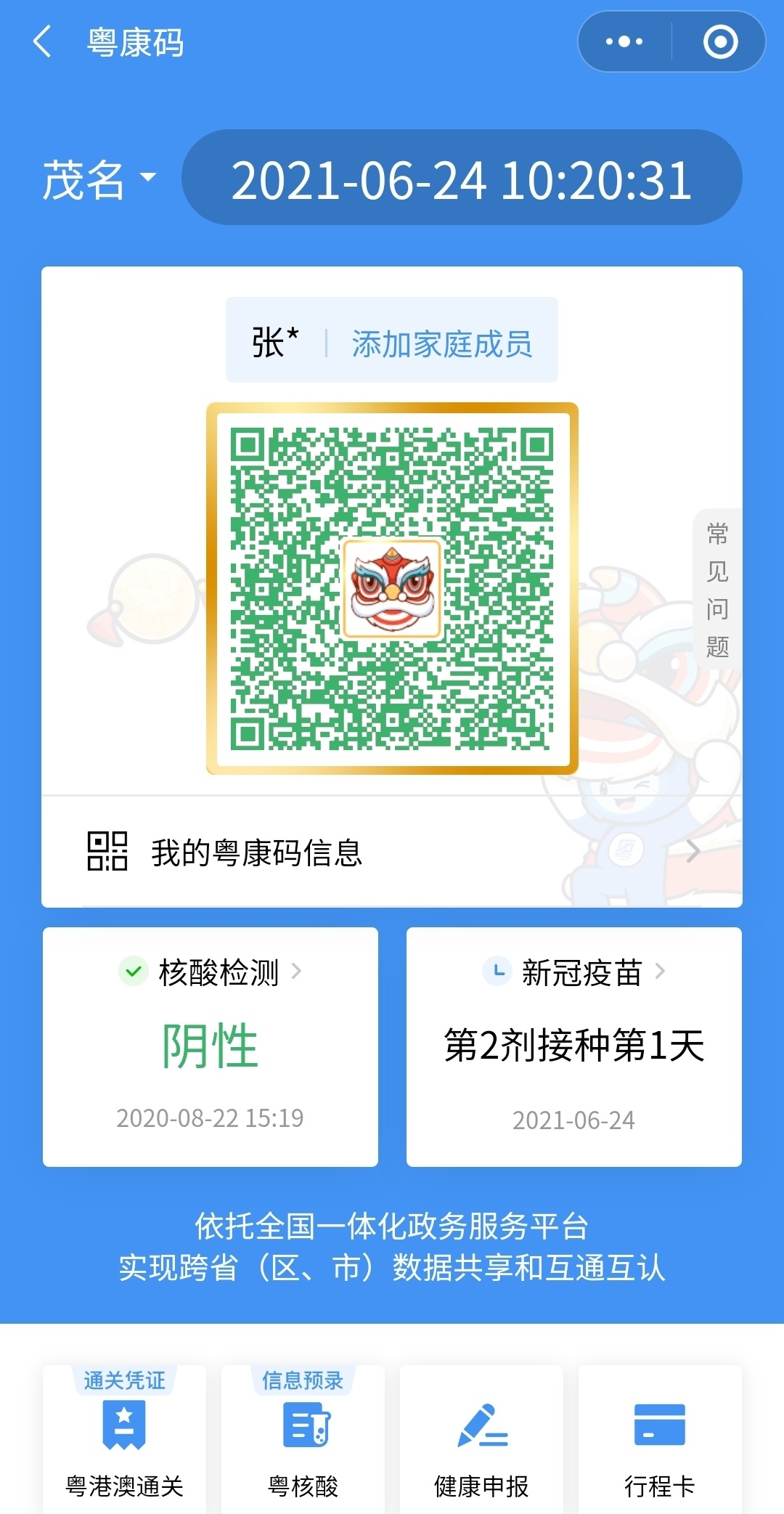Viewport: 784px width, 1514px height.
Task: Open the mini program's three-dot menu
Action: click(x=624, y=41)
